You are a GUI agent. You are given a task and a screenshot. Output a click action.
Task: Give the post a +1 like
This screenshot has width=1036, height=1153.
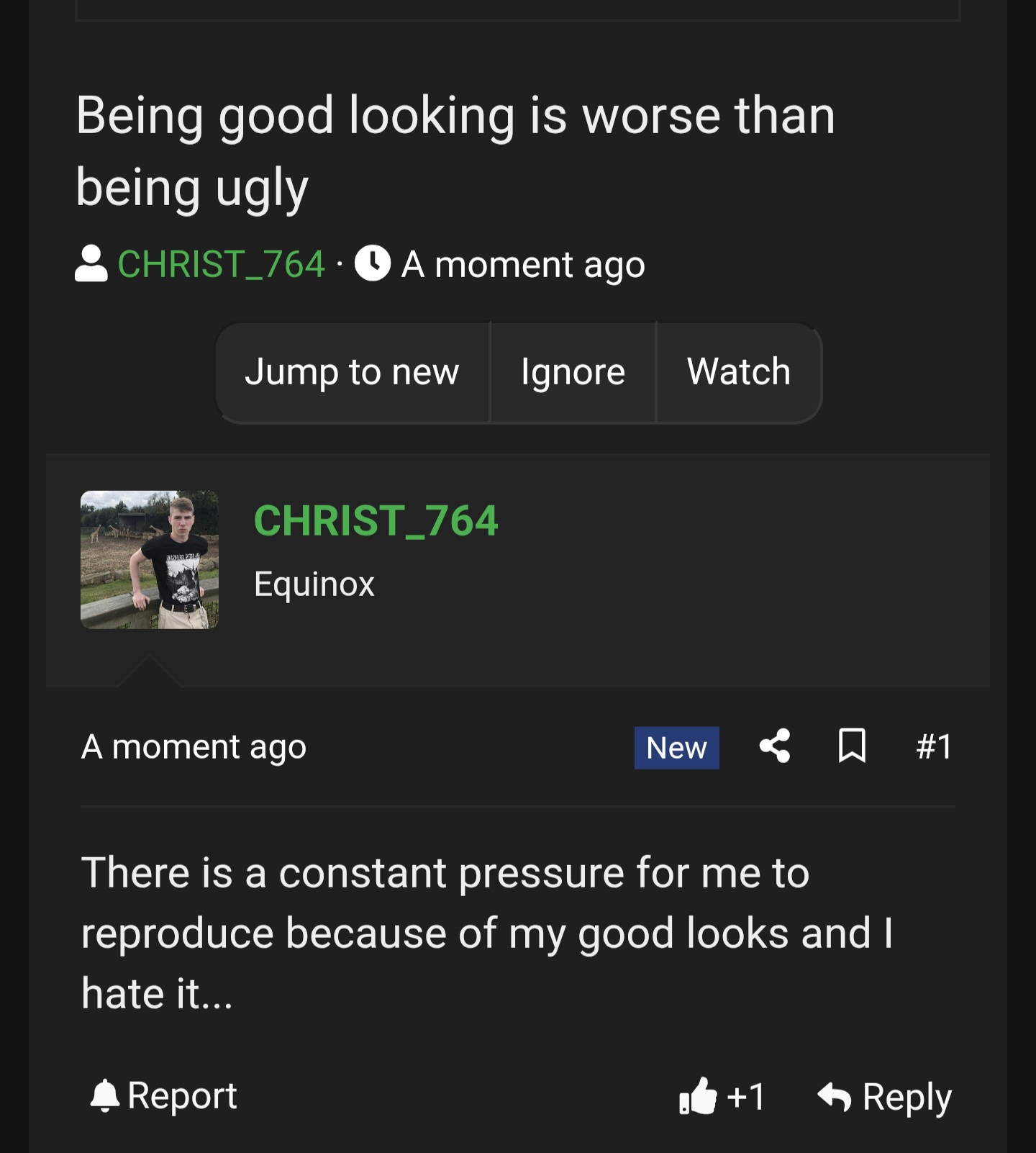click(722, 1096)
